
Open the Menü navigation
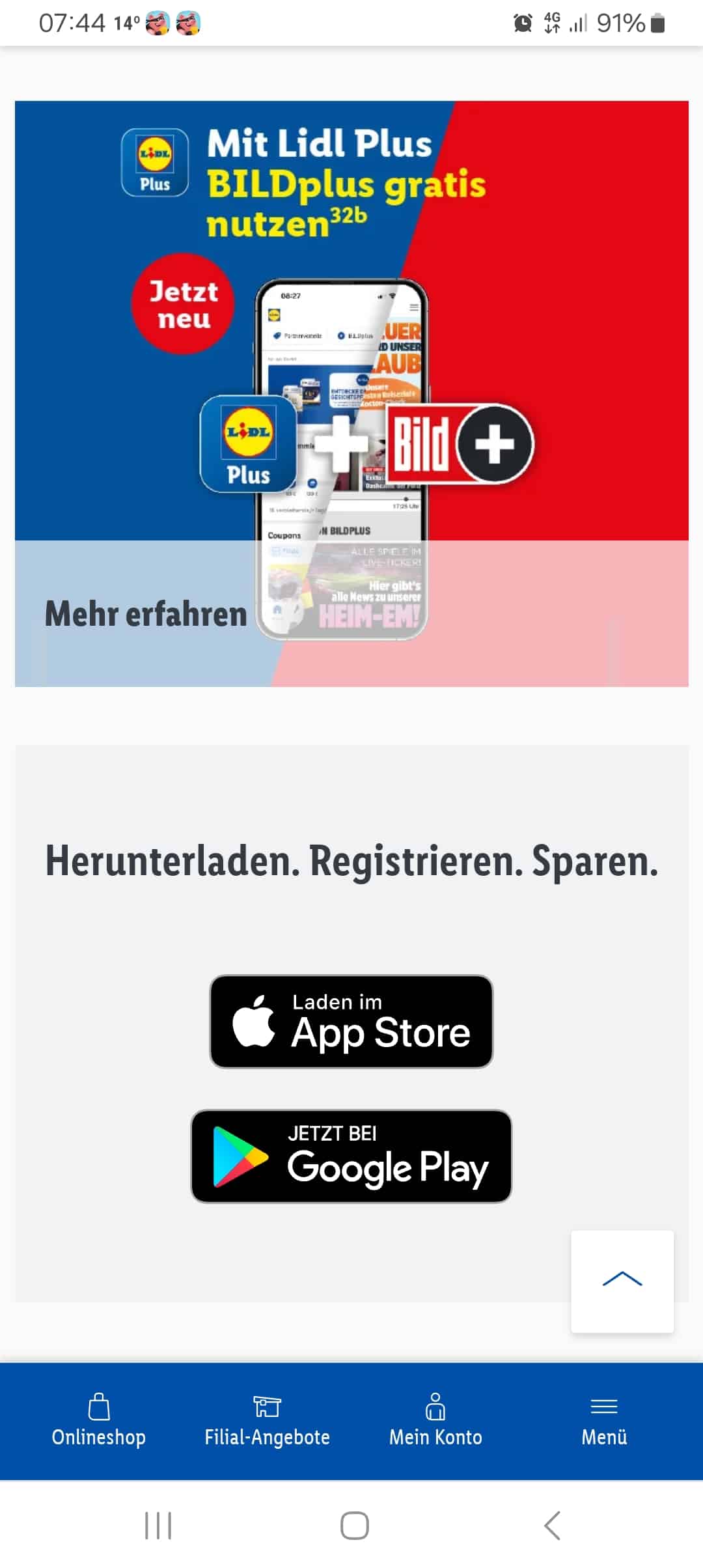pos(604,1421)
